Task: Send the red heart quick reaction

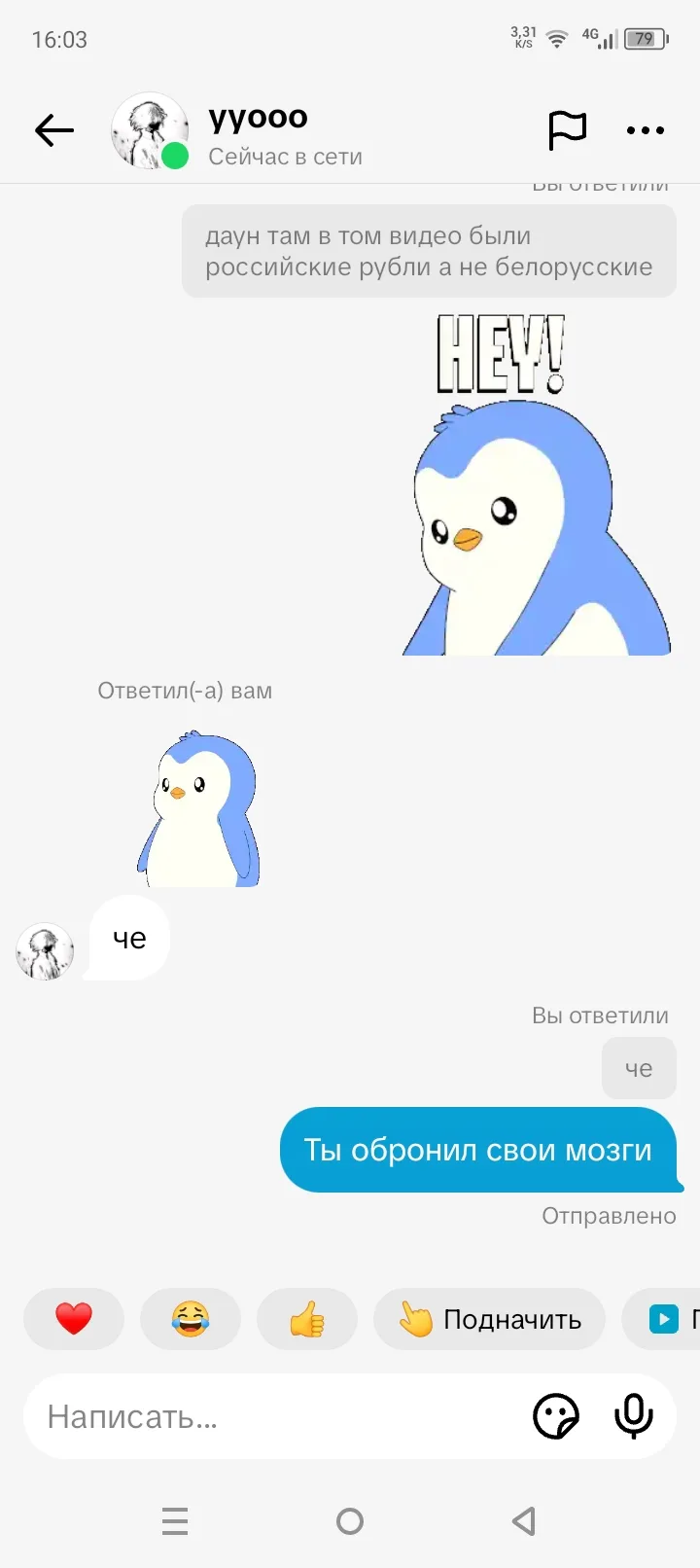Action: tap(74, 1319)
